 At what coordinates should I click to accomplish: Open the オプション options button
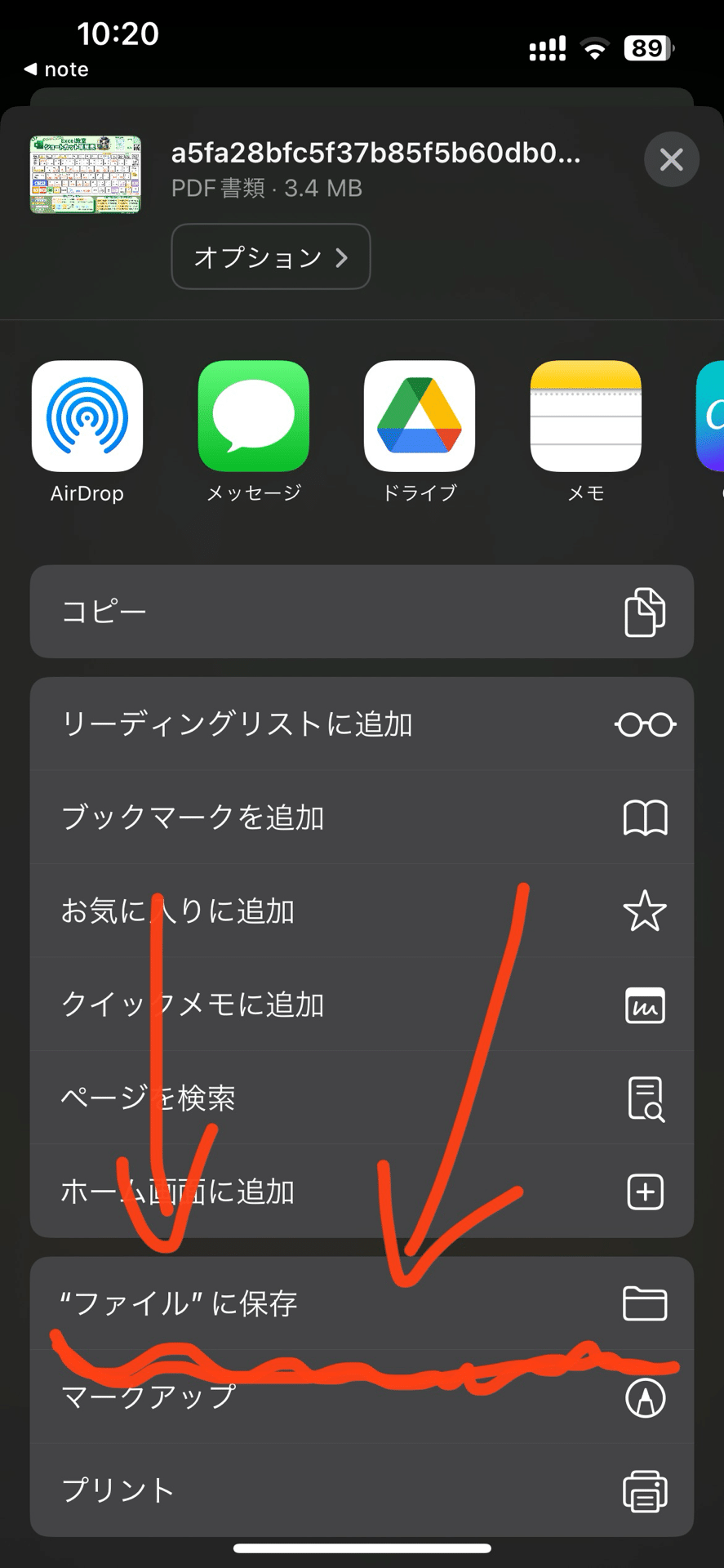pos(270,257)
